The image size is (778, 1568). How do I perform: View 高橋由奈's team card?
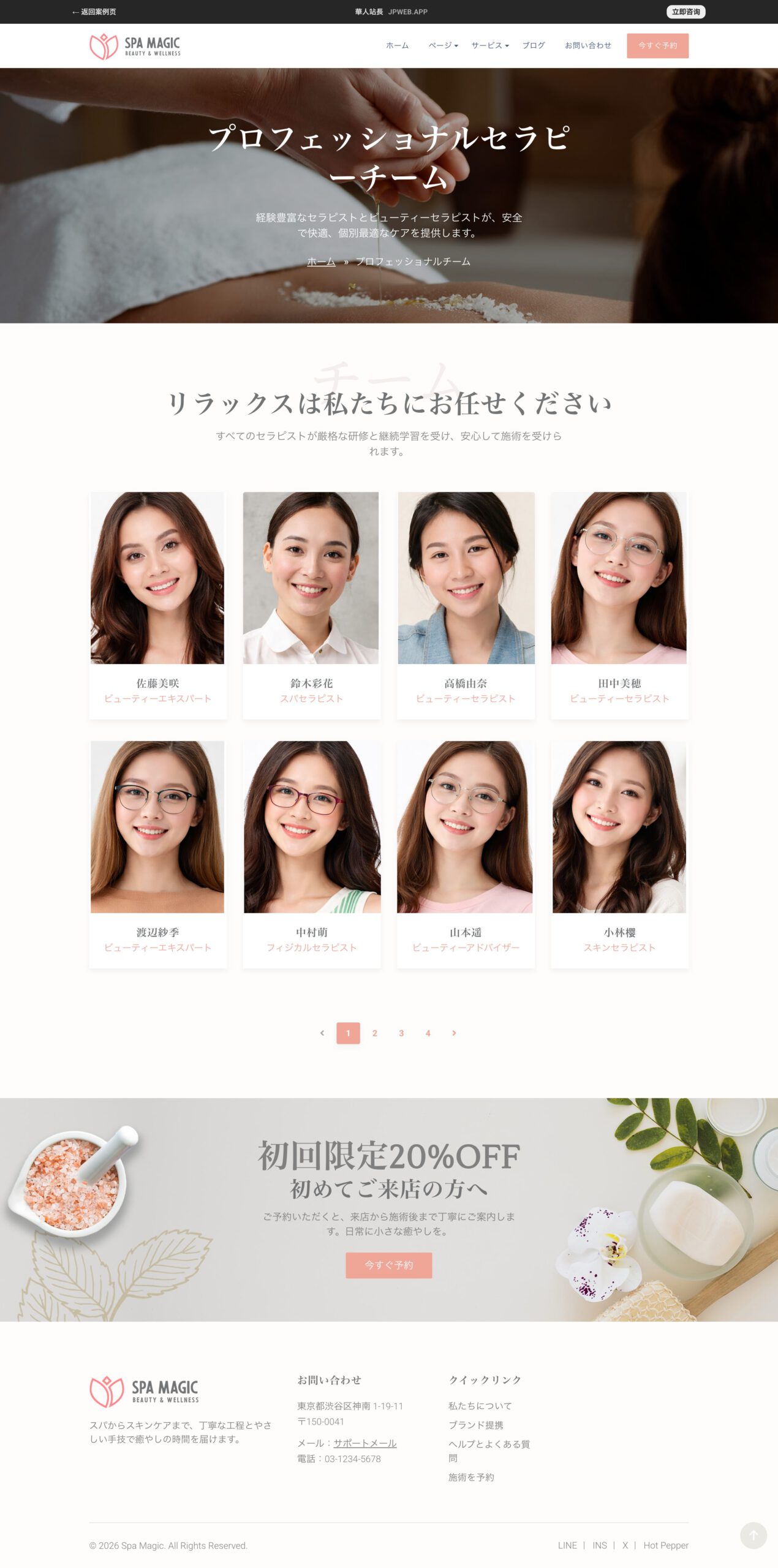click(466, 604)
